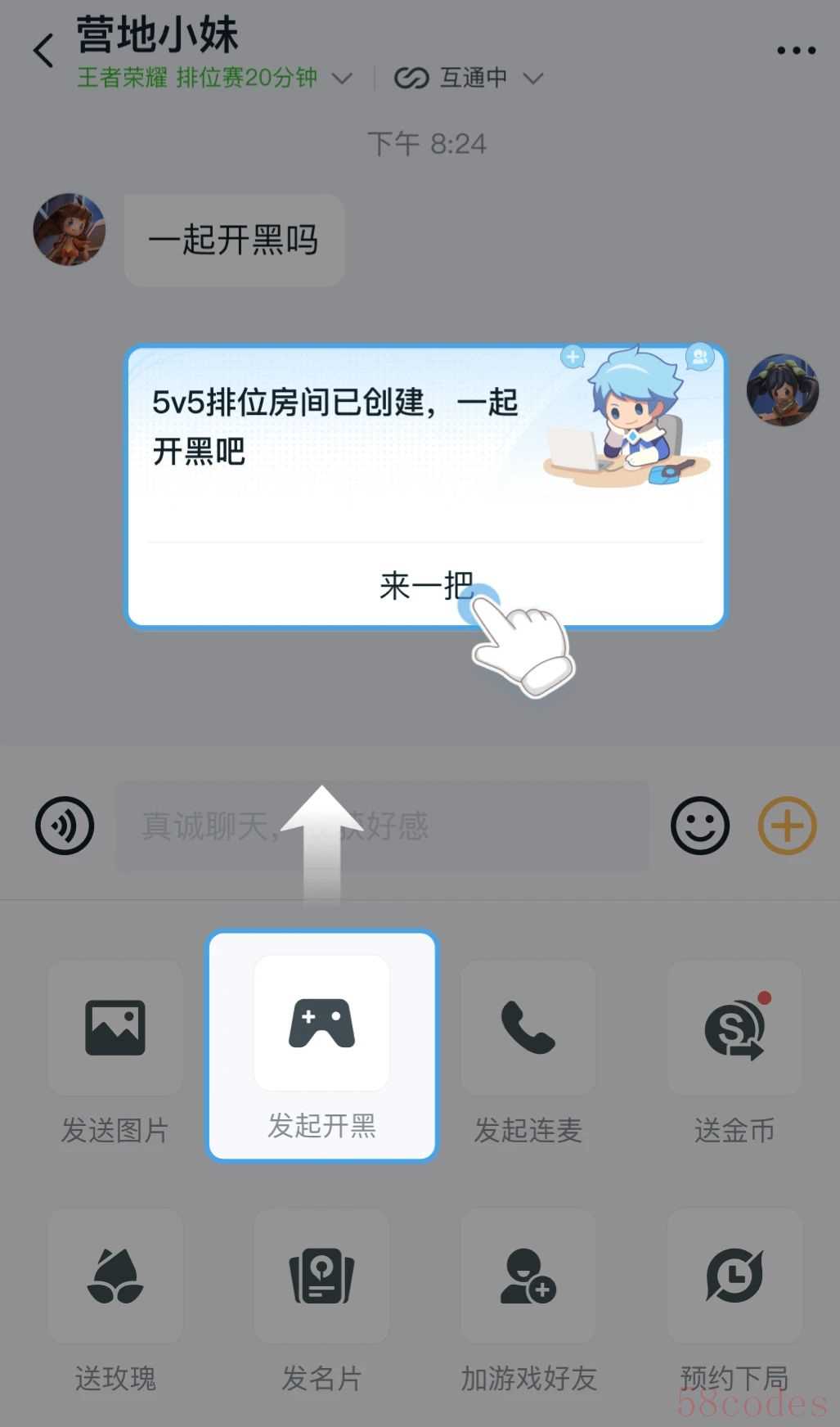Screen dimensions: 840x1427
Task: Go back from the 营地小妹 chat
Action: [x=43, y=51]
